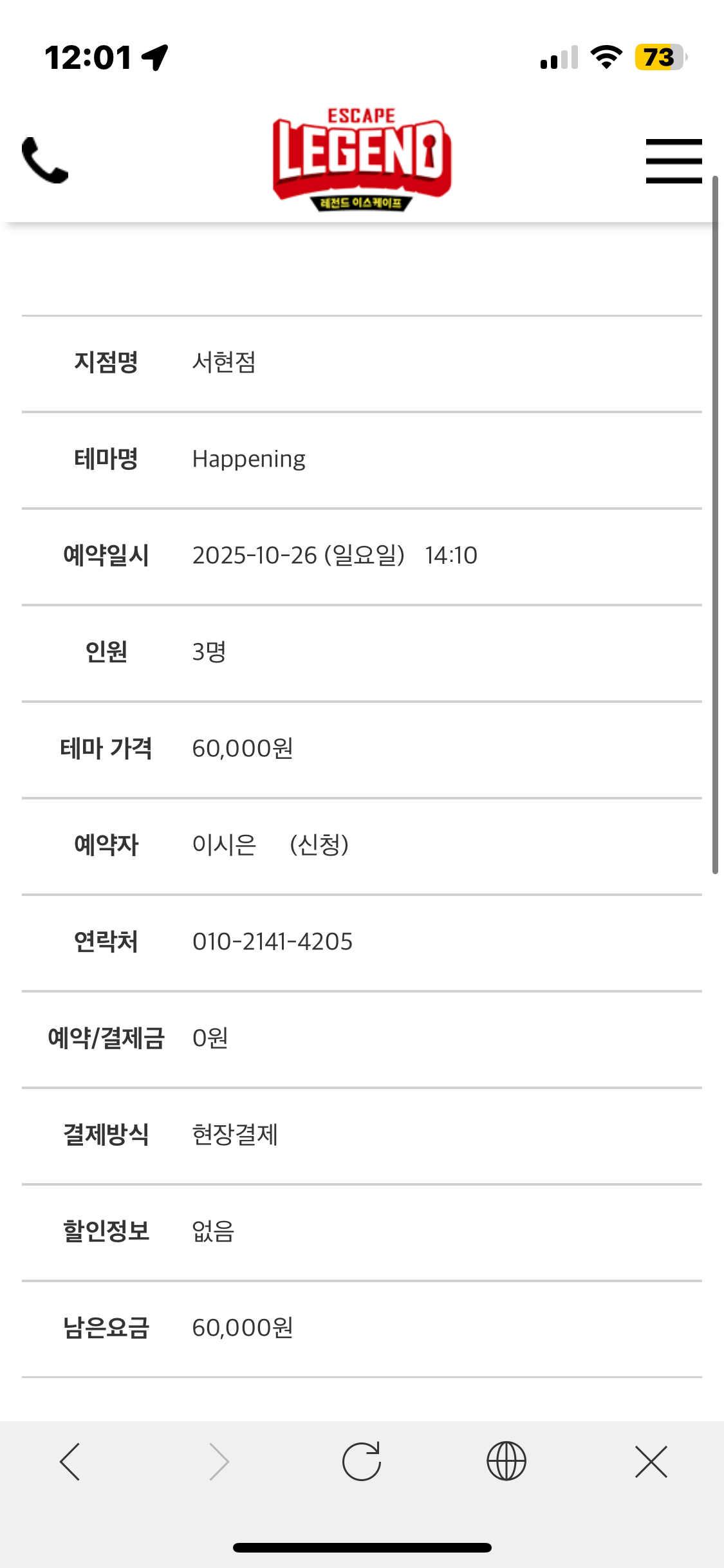Tap the phone call icon
This screenshot has height=1568, width=724.
coord(45,160)
